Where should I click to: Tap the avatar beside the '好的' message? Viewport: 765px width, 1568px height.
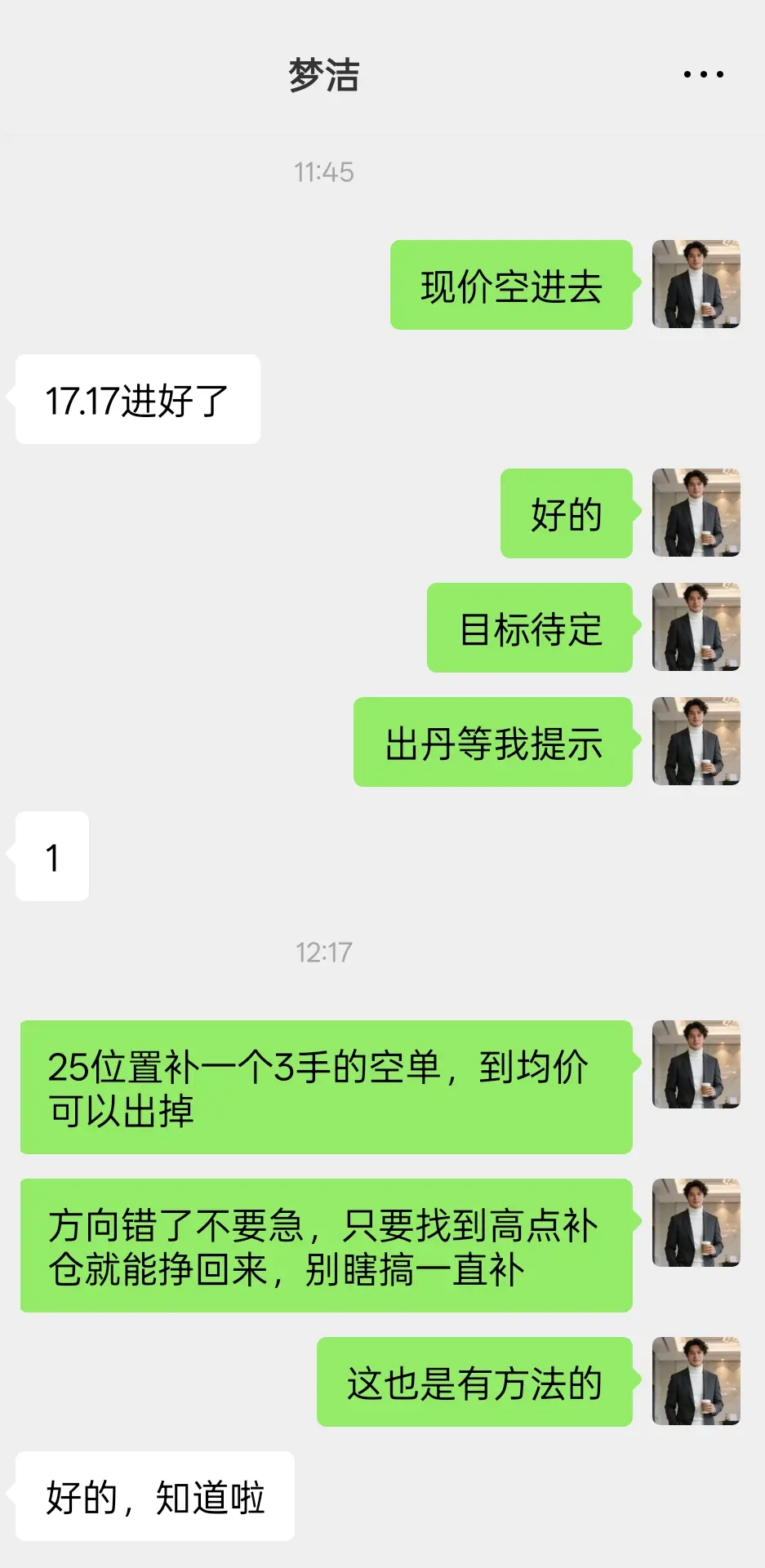(x=696, y=513)
